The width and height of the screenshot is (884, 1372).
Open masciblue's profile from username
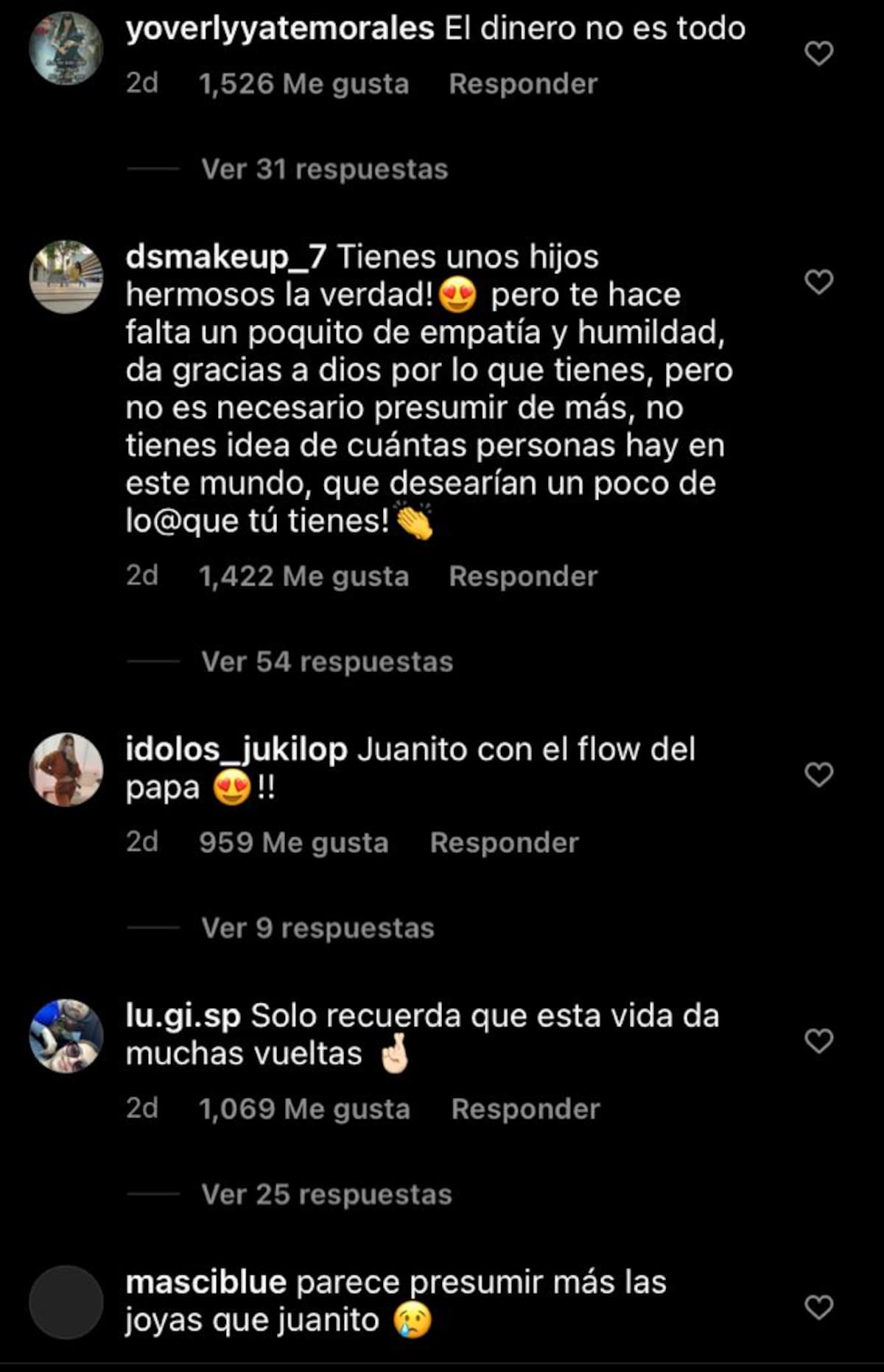pyautogui.click(x=206, y=1283)
